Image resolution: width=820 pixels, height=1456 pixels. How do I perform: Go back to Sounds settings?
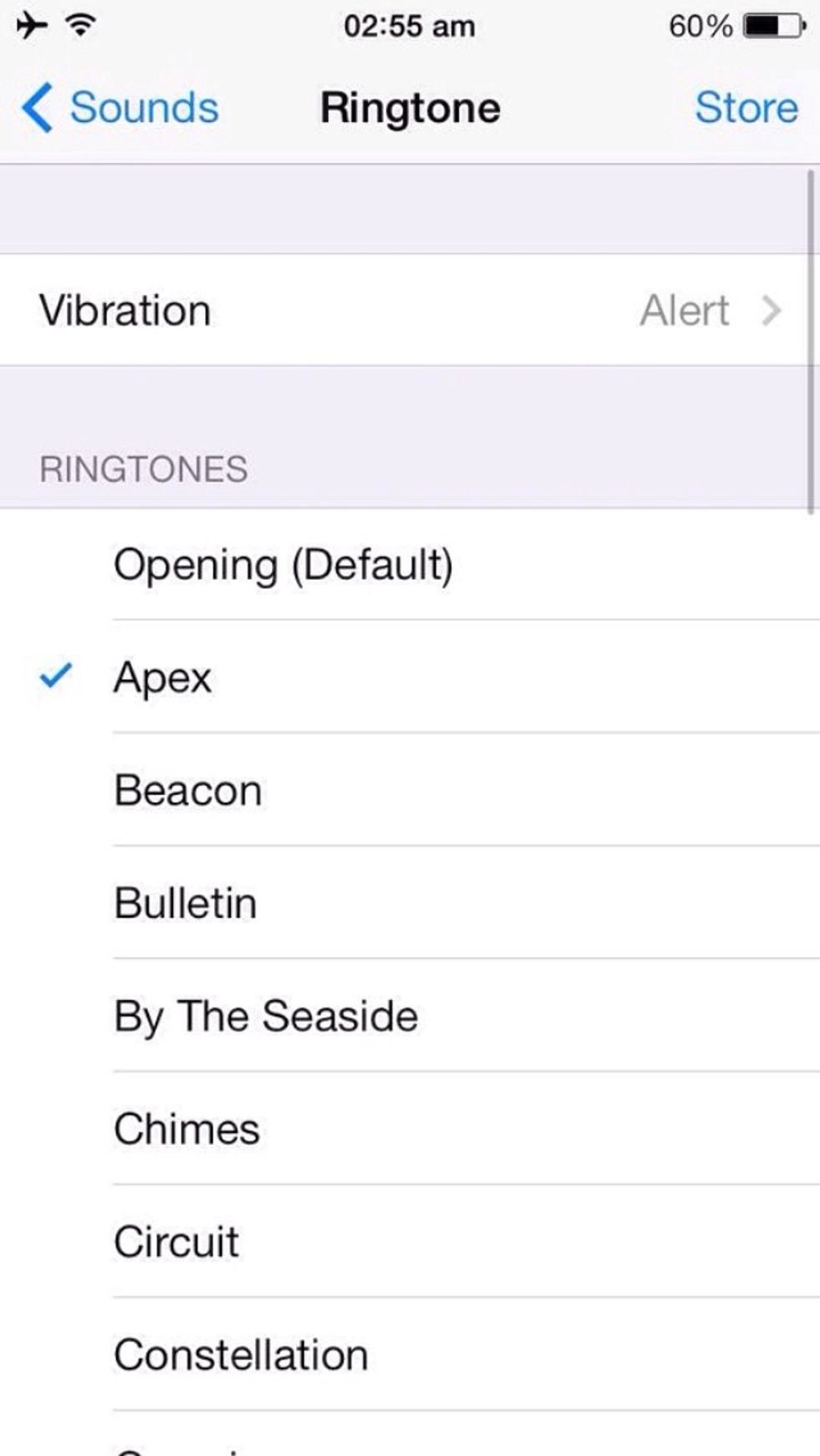pos(120,108)
